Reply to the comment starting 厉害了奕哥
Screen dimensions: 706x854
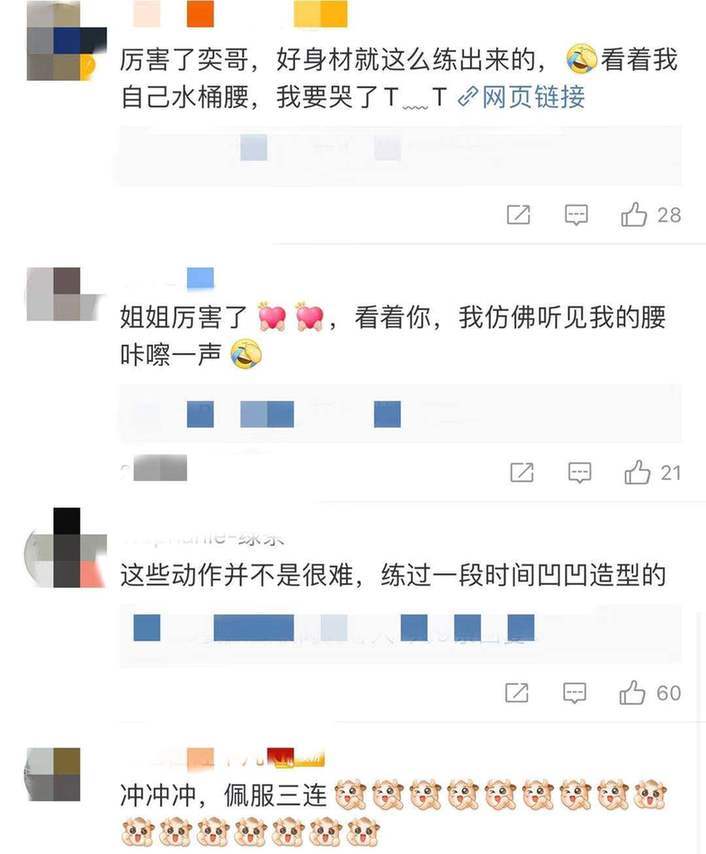576,214
